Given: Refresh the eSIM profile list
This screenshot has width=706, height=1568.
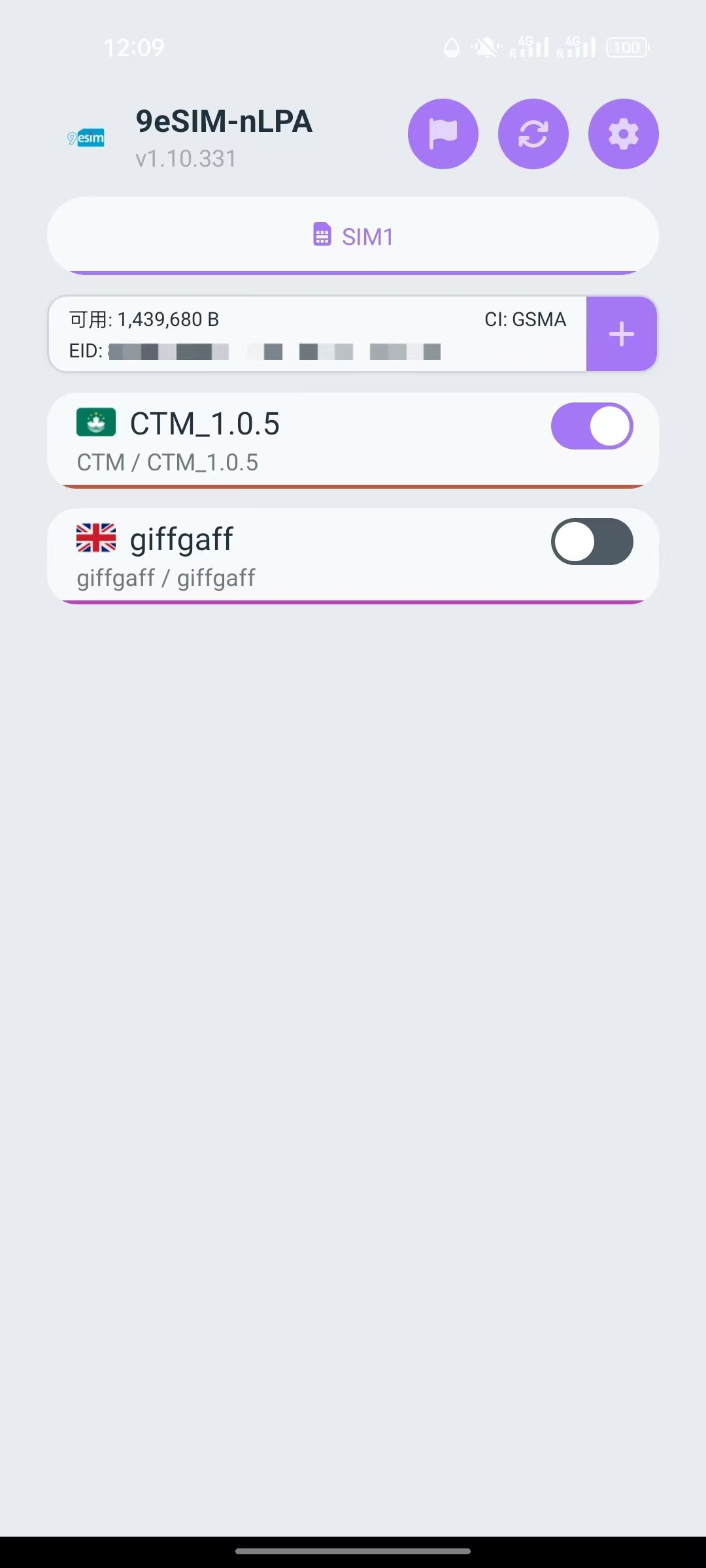Looking at the screenshot, I should click(533, 134).
